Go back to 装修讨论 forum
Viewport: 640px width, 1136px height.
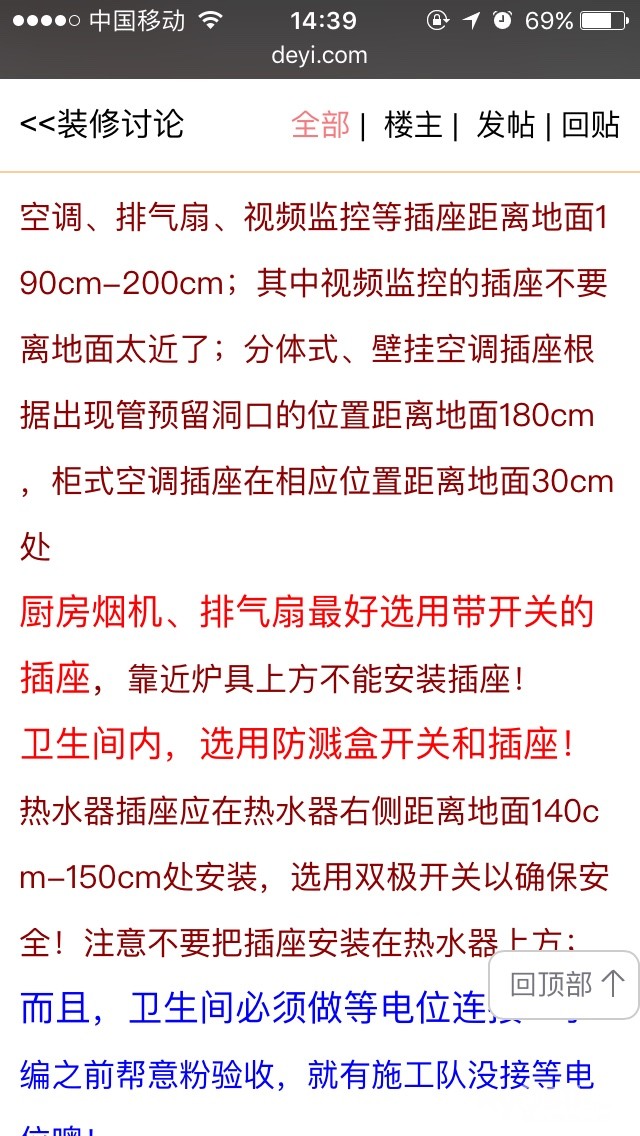[x=101, y=125]
